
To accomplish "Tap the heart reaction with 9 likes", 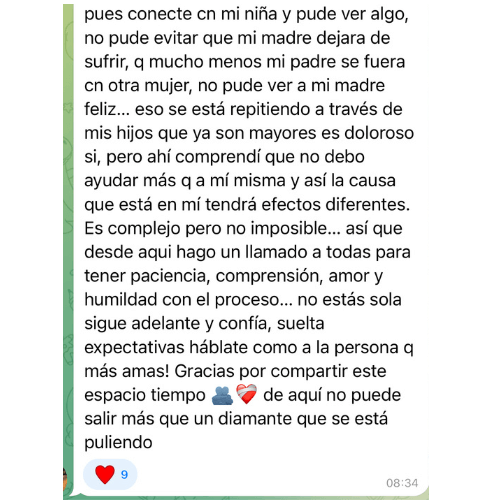I will click(110, 474).
